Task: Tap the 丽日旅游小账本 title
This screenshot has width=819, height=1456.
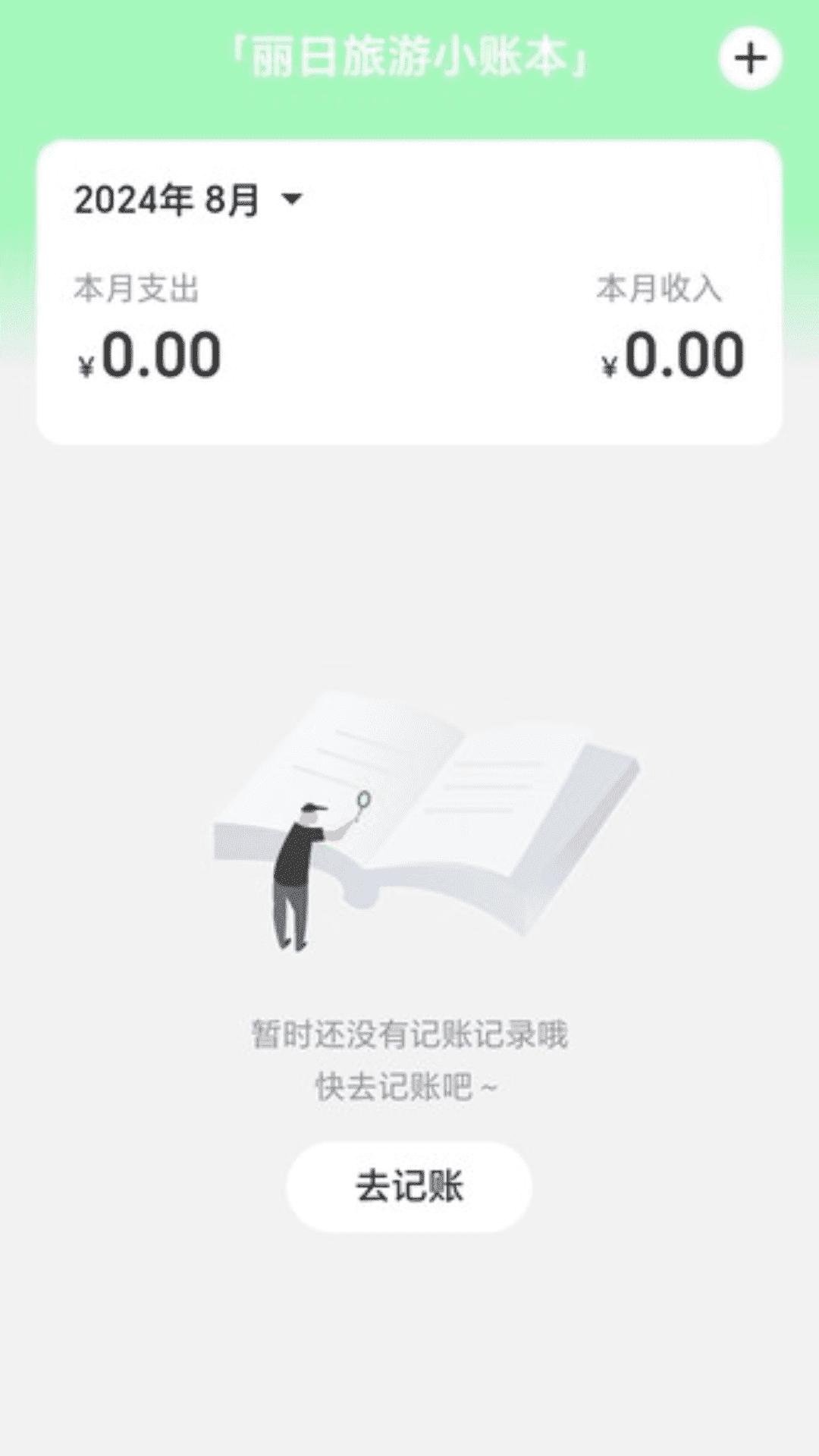Action: click(x=409, y=57)
